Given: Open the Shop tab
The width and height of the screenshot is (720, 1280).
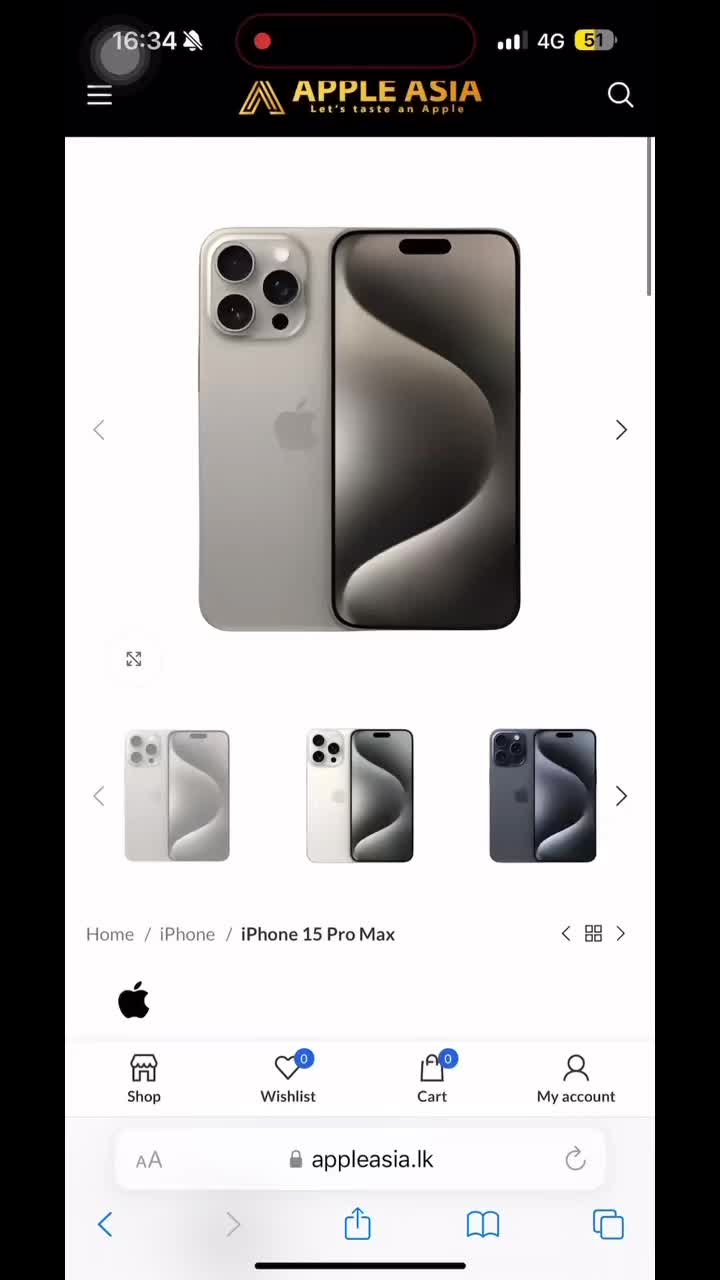Looking at the screenshot, I should click(144, 1079).
